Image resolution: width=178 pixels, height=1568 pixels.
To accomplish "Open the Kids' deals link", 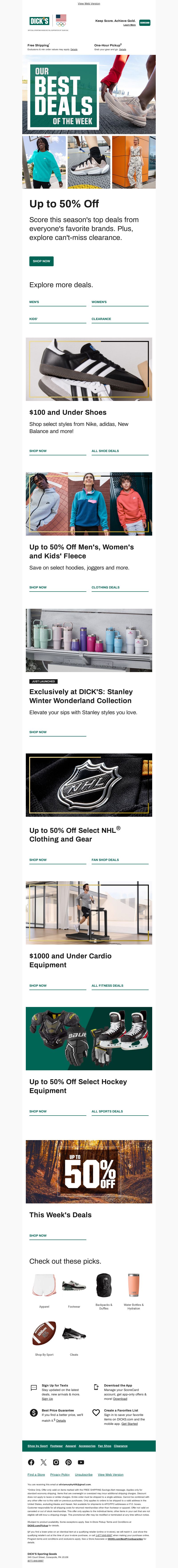I will pos(33,319).
